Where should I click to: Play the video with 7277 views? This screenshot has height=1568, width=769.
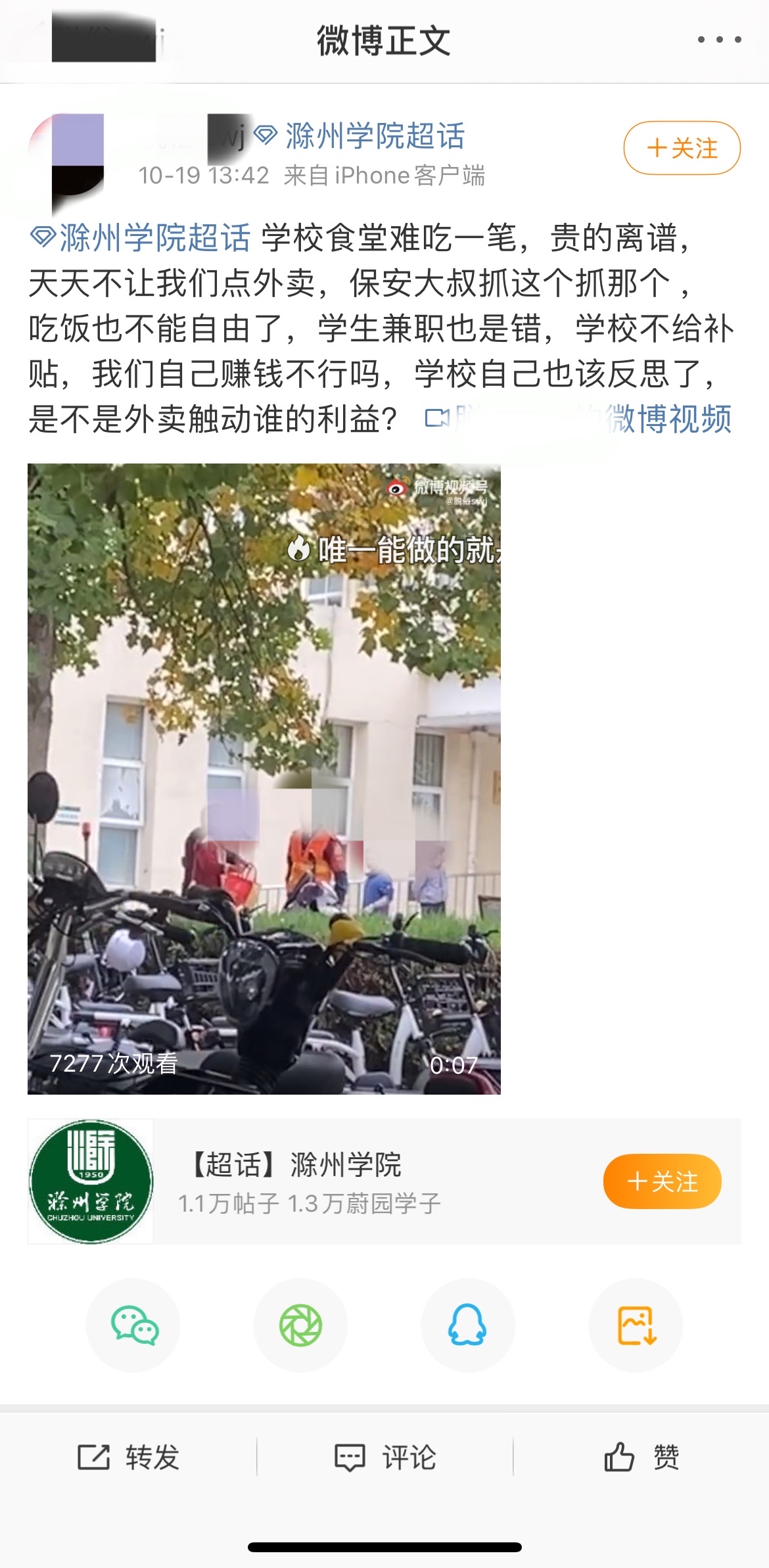[x=264, y=778]
